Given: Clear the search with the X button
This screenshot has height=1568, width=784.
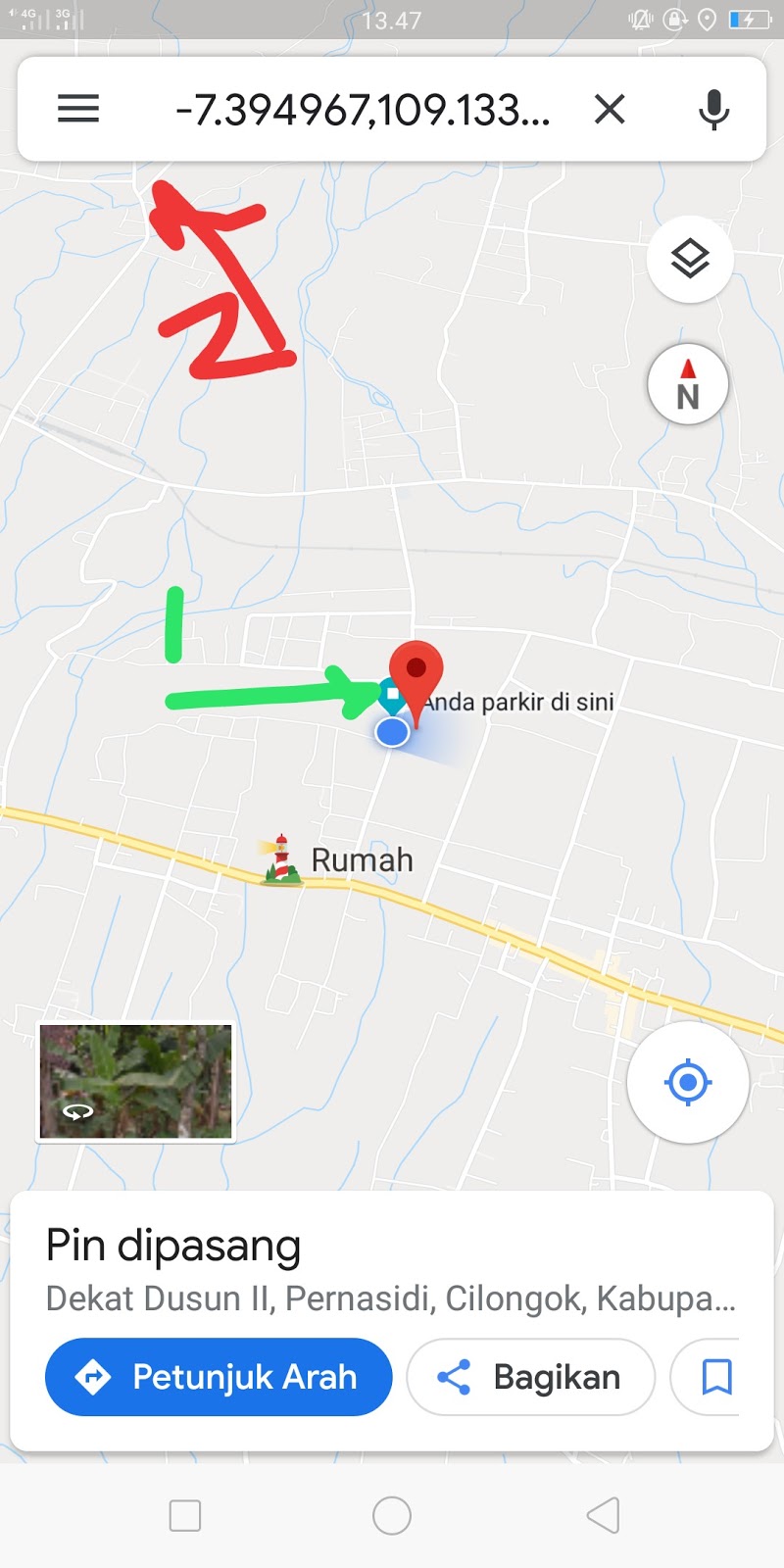Looking at the screenshot, I should tap(610, 109).
